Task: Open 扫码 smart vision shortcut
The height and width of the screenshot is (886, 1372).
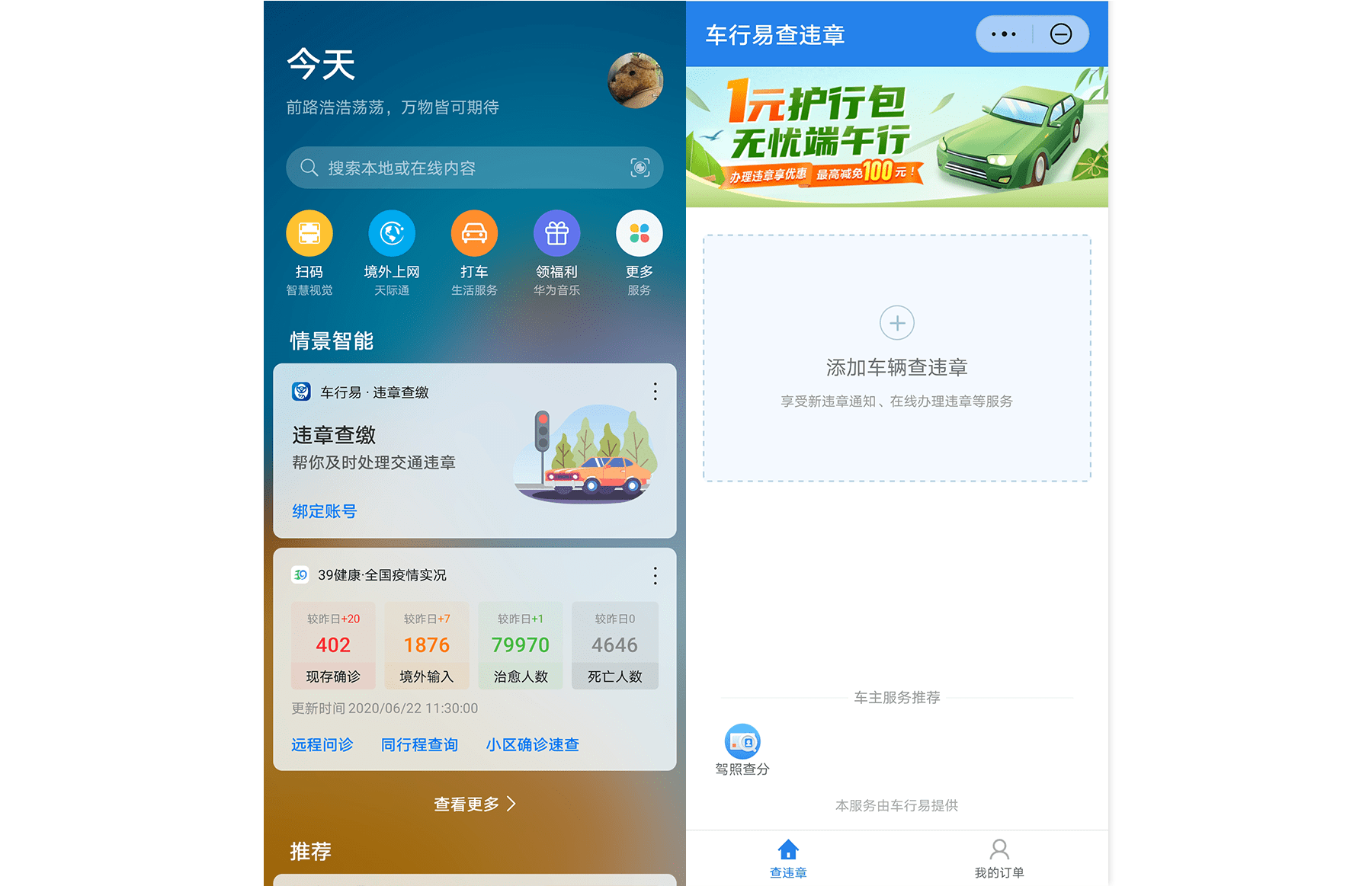Action: point(309,235)
